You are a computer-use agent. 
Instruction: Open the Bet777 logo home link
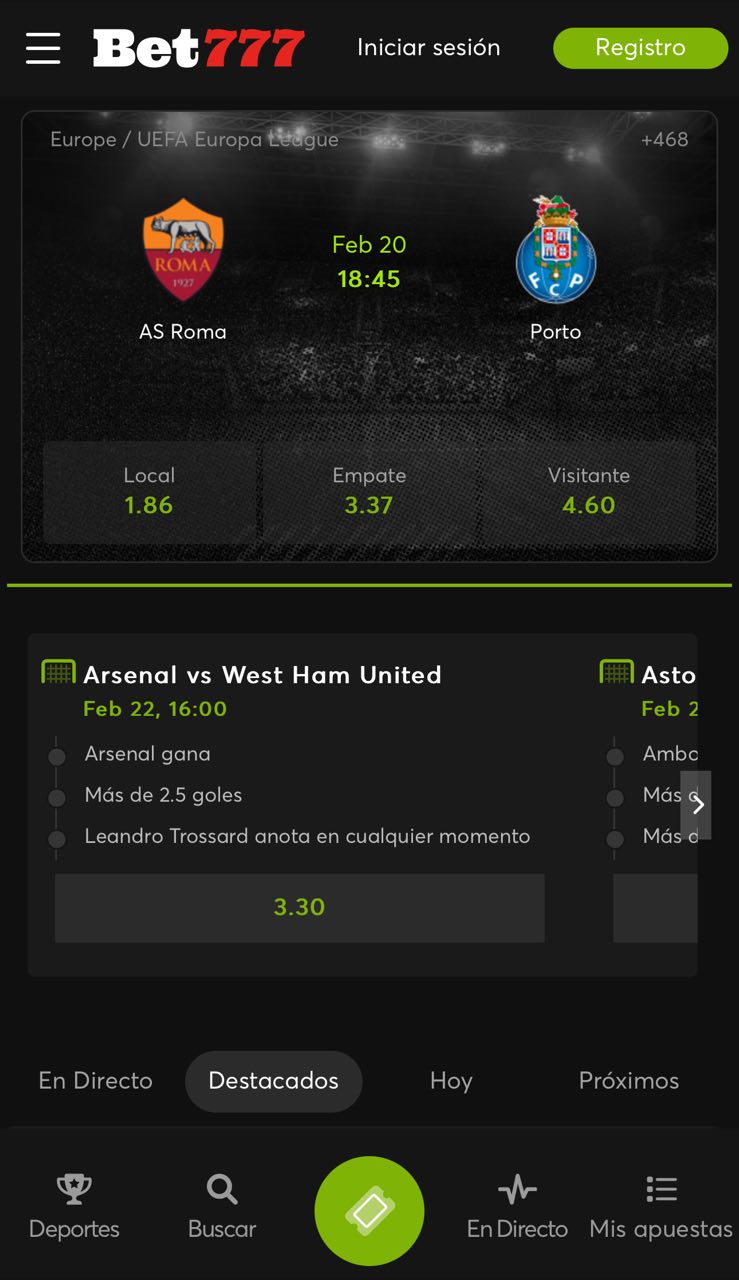point(198,48)
